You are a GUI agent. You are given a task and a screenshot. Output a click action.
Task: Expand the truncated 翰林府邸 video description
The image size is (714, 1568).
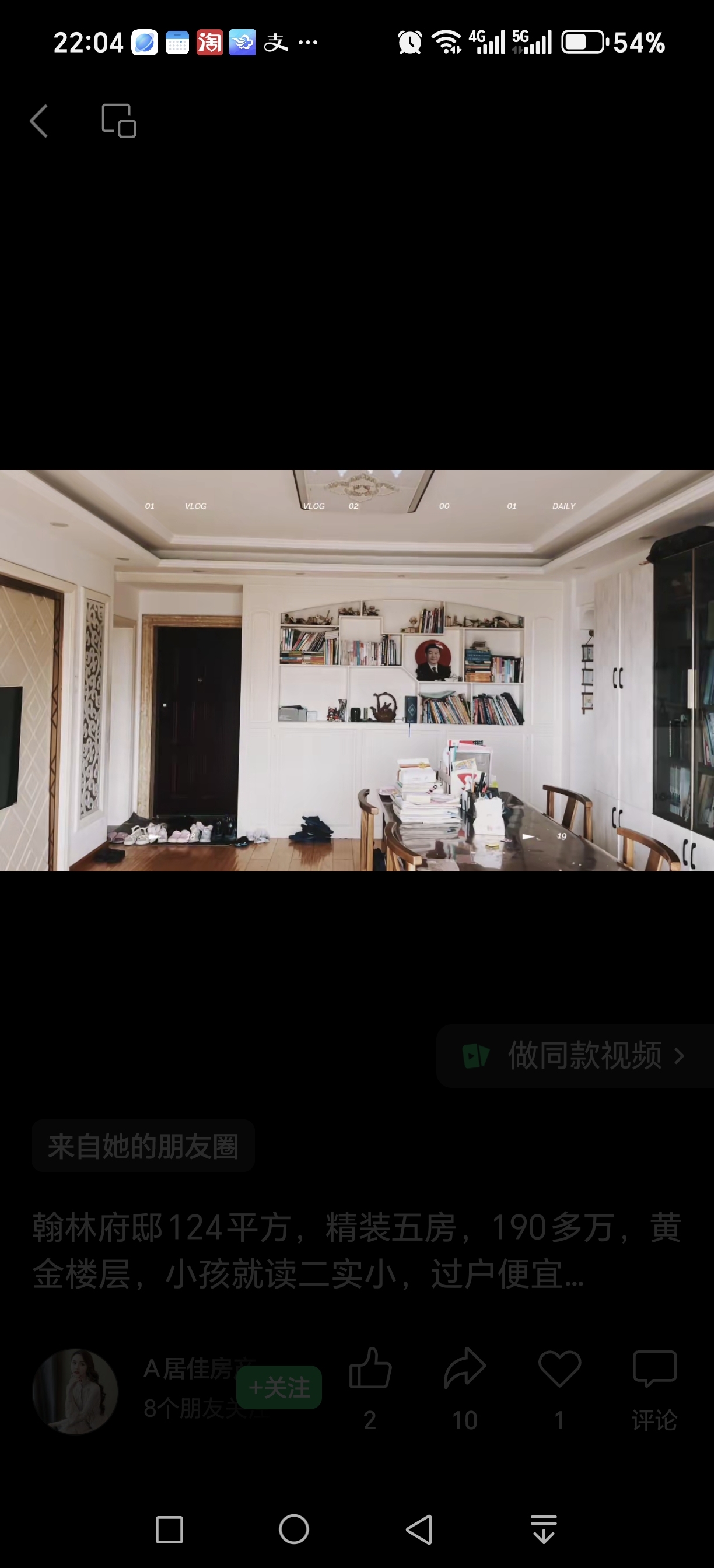356,1250
